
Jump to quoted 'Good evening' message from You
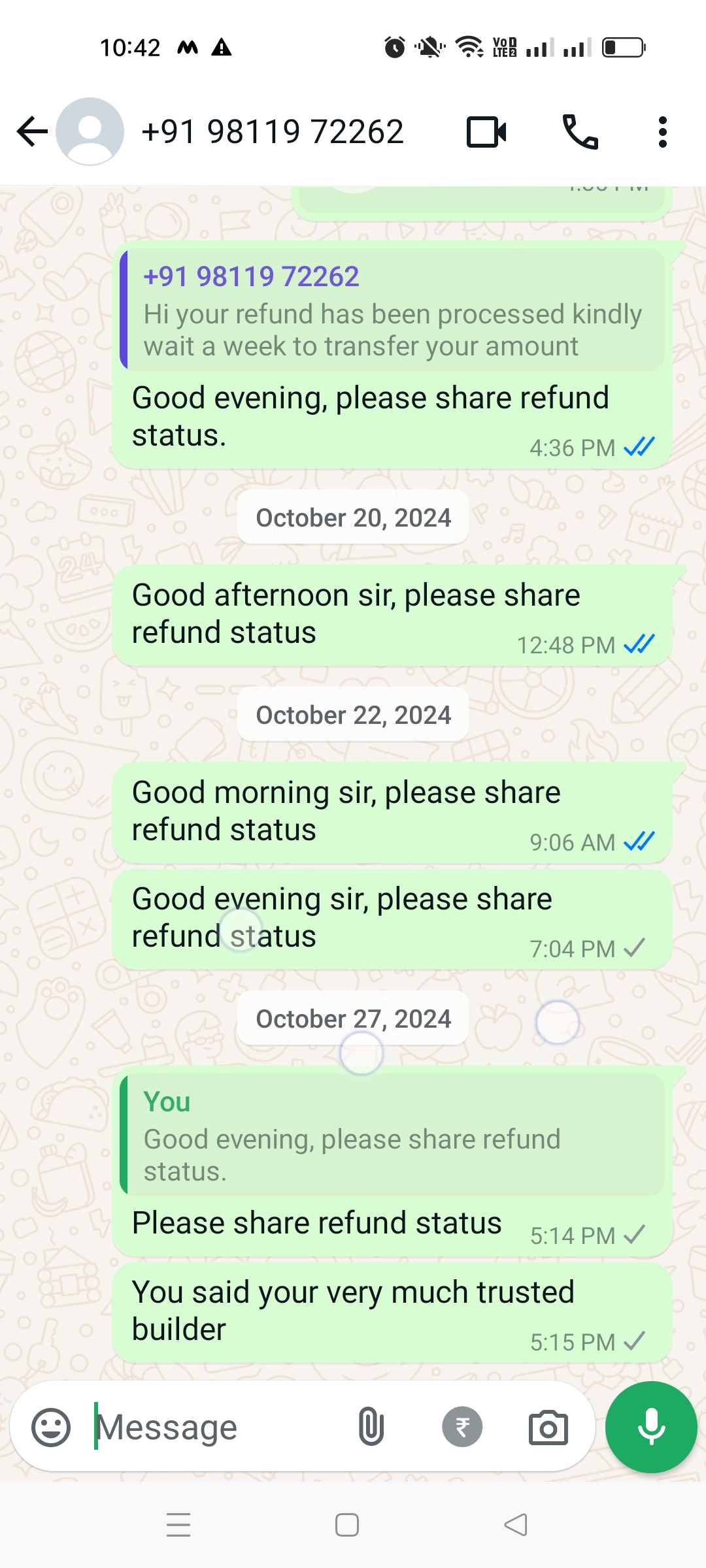click(392, 1135)
